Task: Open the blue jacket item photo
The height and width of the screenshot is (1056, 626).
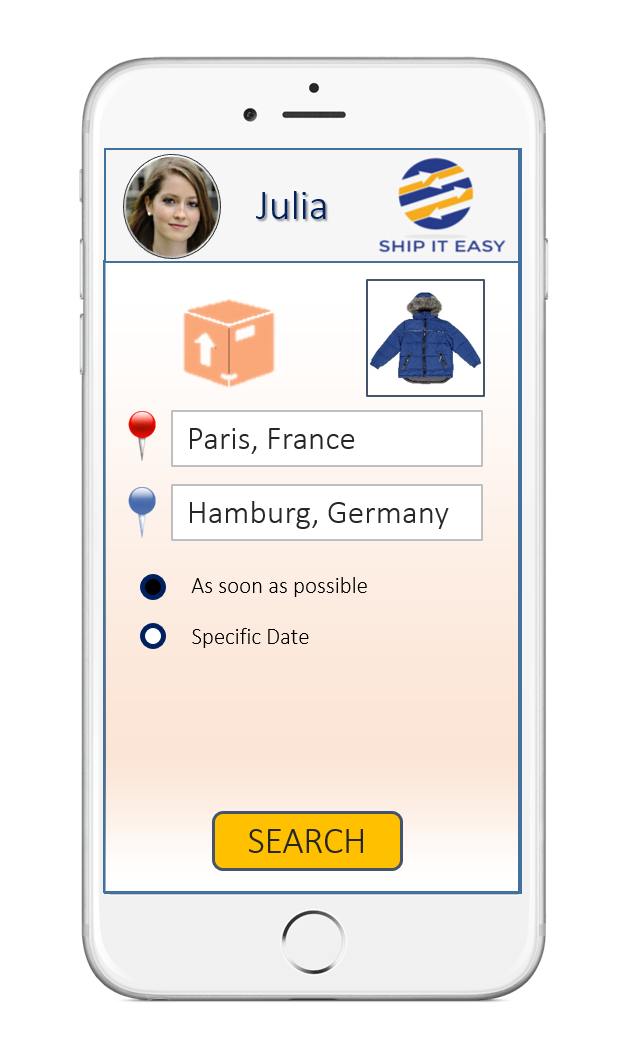Action: [425, 338]
